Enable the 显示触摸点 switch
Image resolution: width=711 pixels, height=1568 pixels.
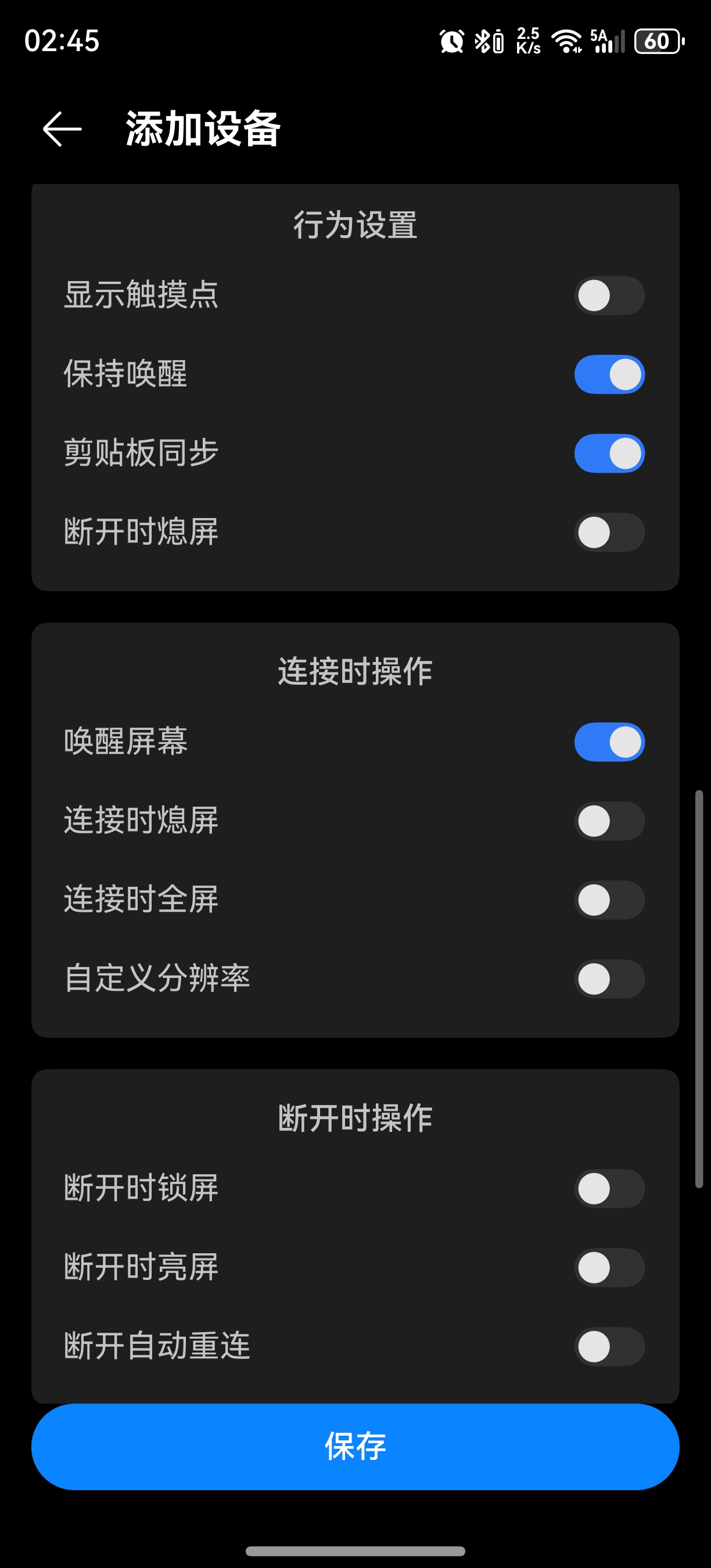pyautogui.click(x=609, y=295)
